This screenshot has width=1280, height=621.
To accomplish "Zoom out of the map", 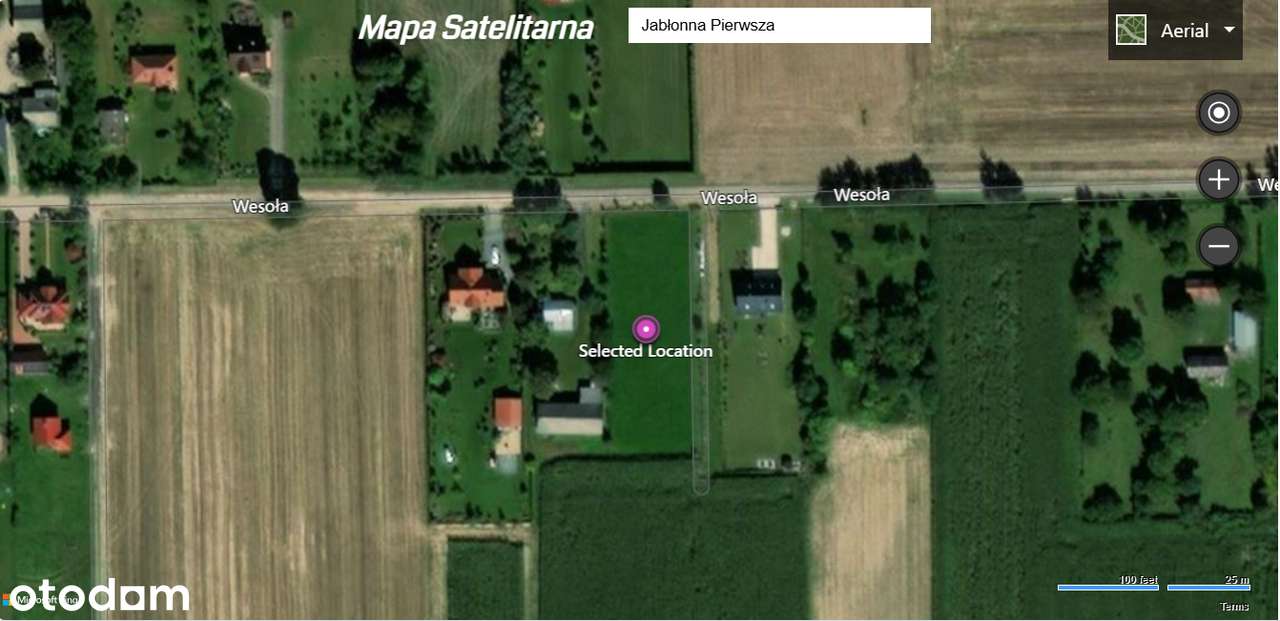I will pos(1218,246).
